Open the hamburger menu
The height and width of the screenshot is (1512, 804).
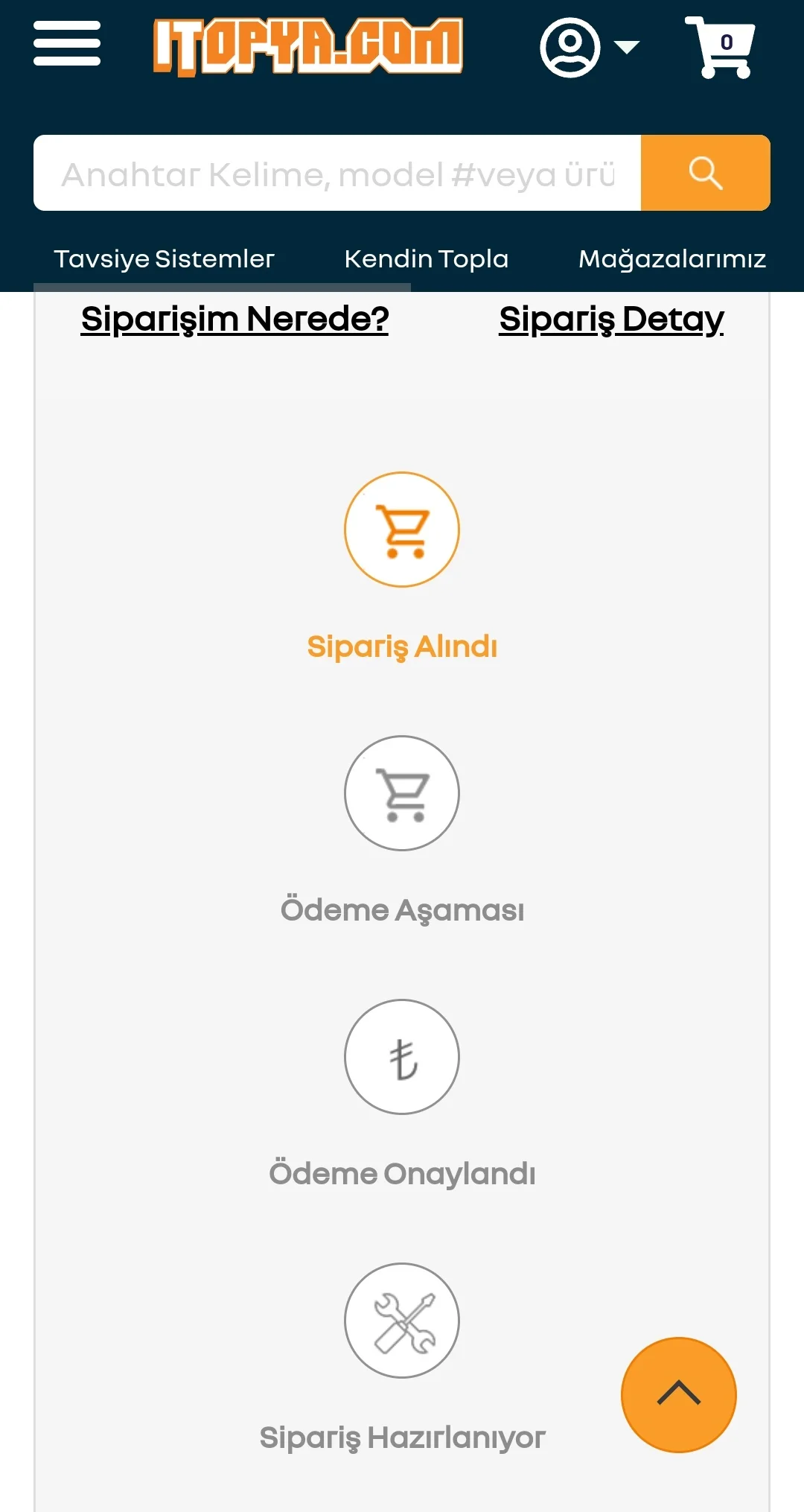(67, 44)
